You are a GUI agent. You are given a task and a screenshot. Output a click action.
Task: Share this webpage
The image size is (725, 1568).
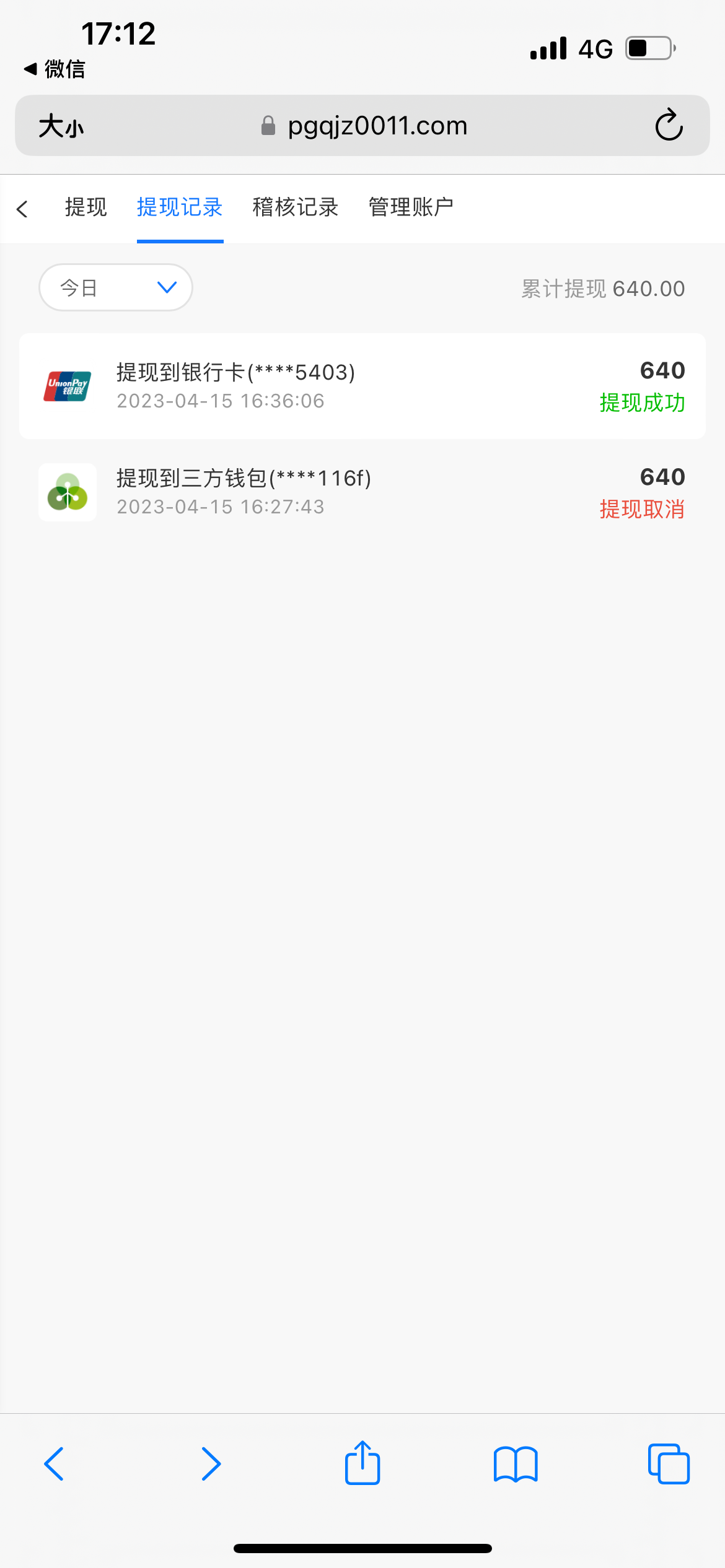coord(362,1463)
